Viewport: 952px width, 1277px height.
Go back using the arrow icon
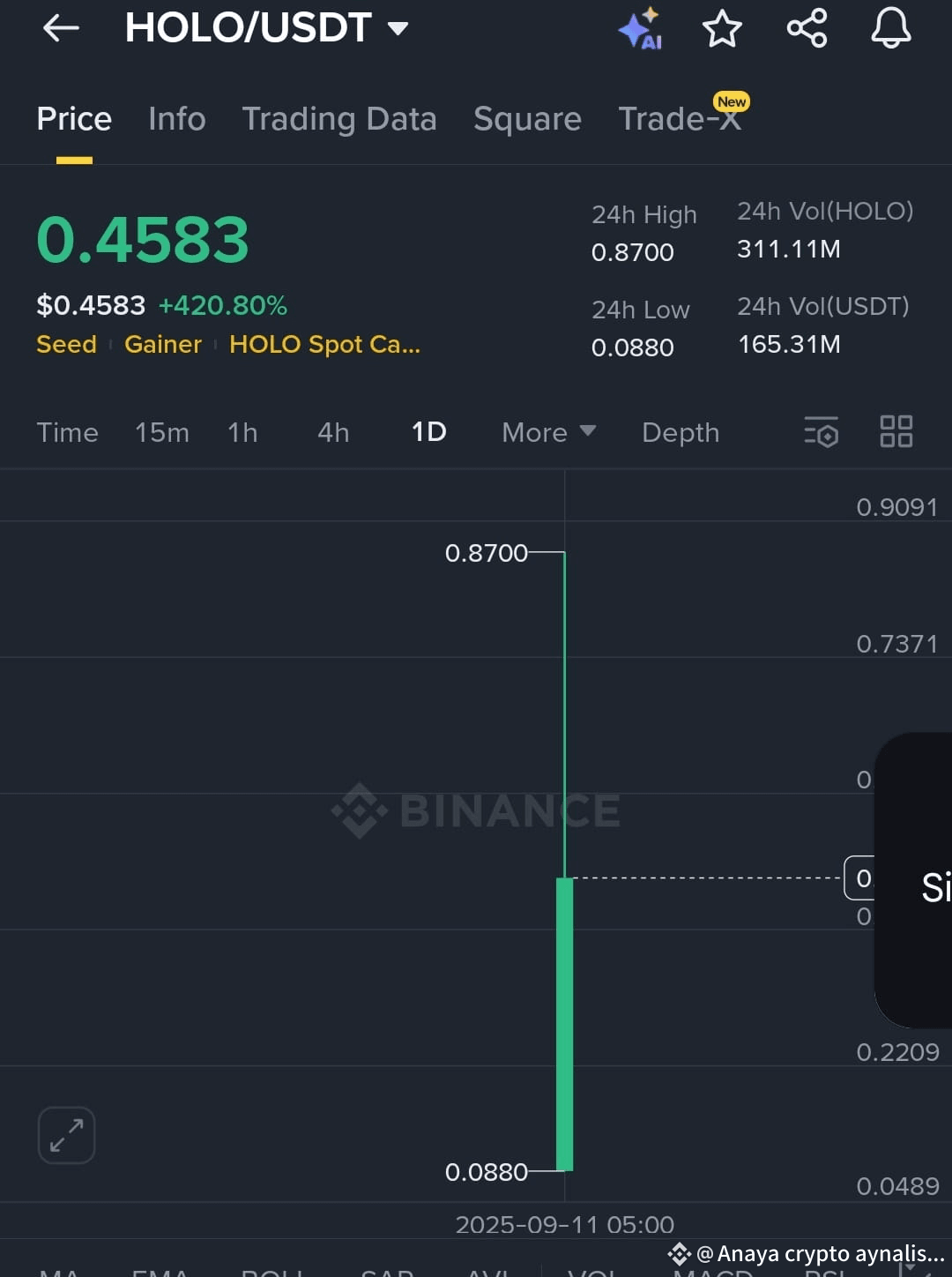[60, 28]
